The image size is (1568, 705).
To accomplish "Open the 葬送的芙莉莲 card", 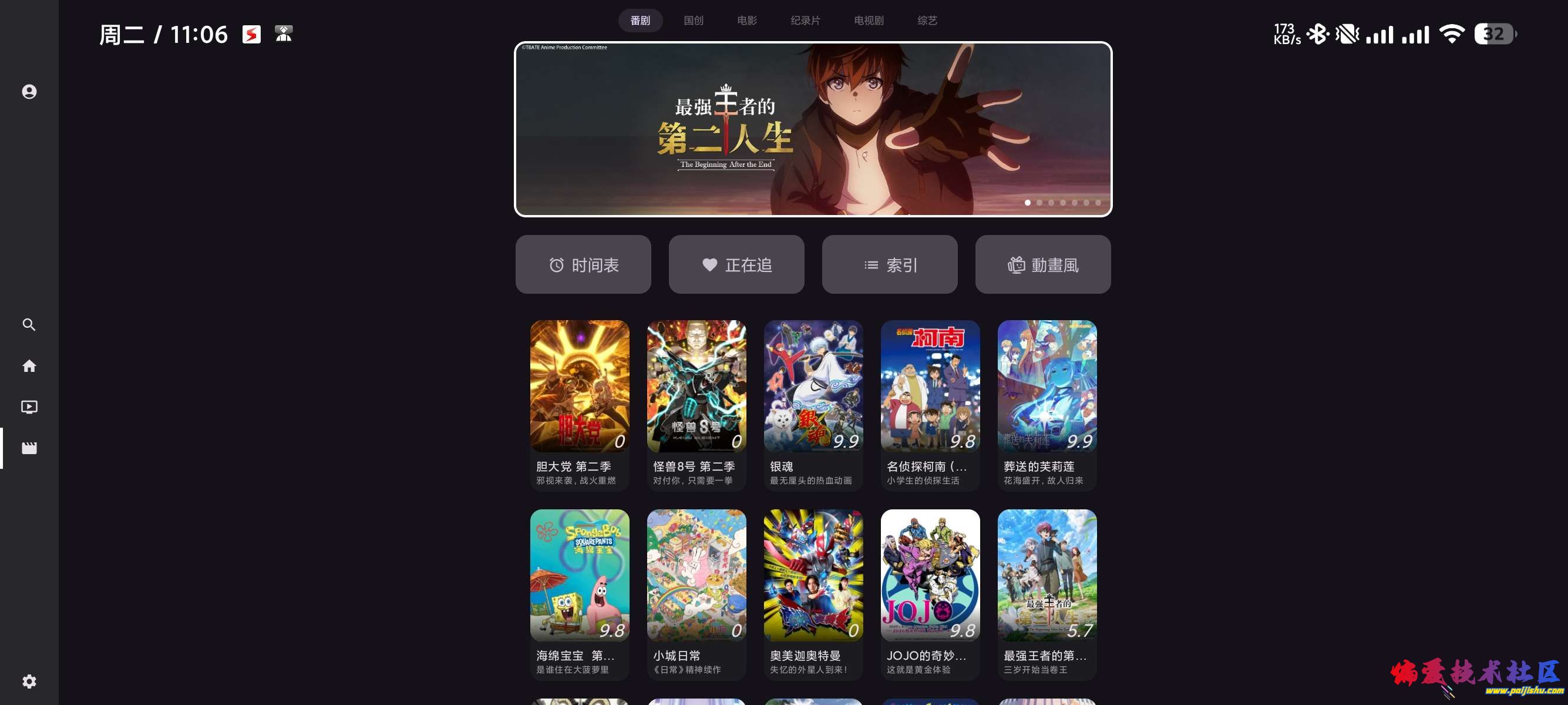I will point(1047,405).
